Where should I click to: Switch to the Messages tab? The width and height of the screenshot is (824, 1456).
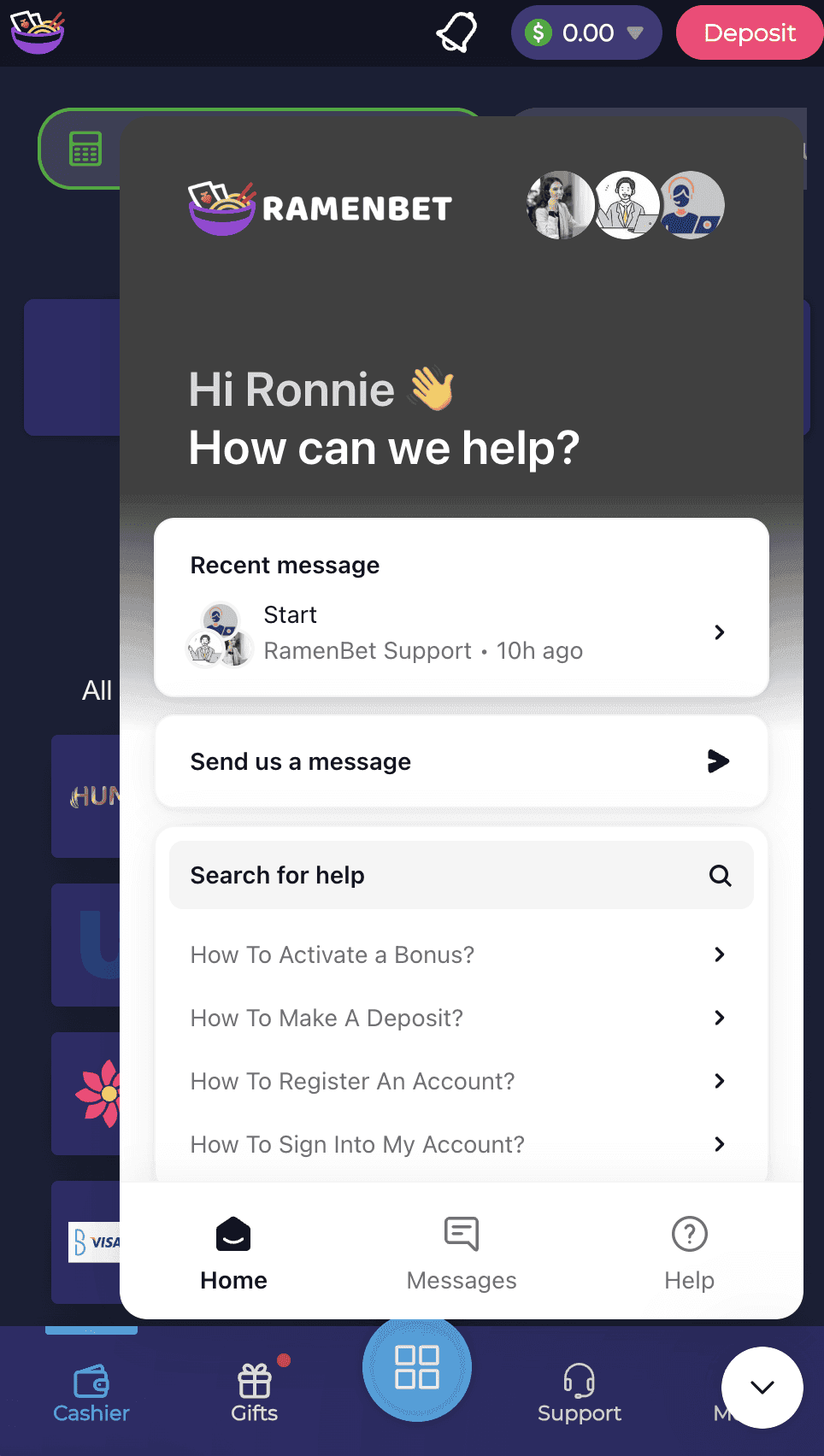tap(461, 1253)
